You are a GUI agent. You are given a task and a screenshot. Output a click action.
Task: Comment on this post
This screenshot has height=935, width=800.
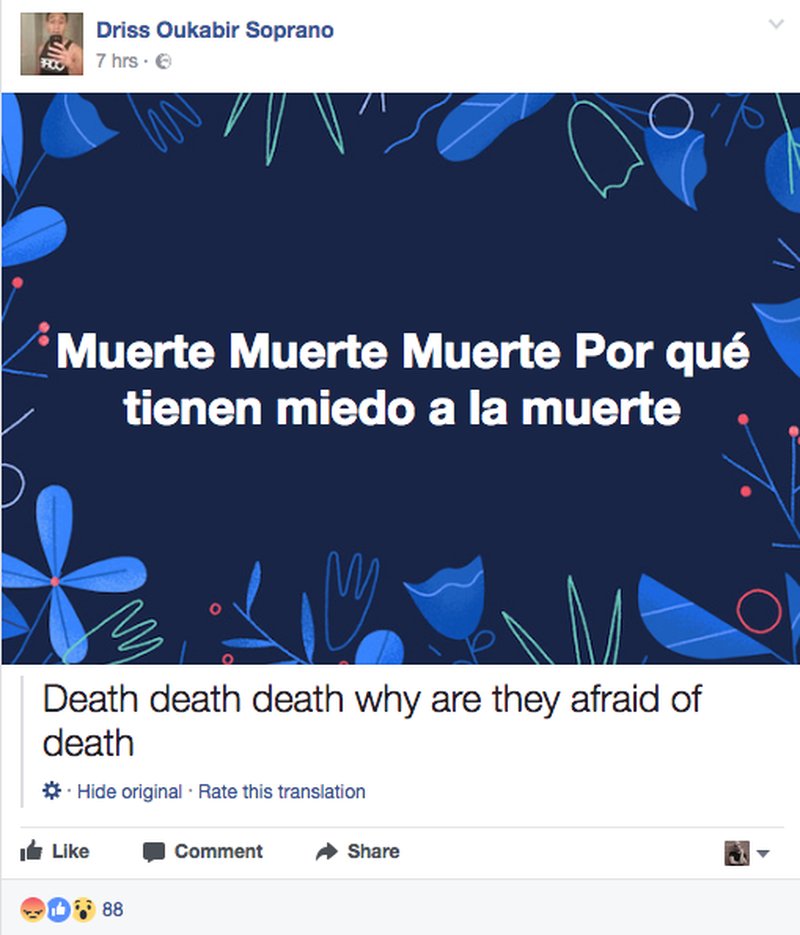203,852
